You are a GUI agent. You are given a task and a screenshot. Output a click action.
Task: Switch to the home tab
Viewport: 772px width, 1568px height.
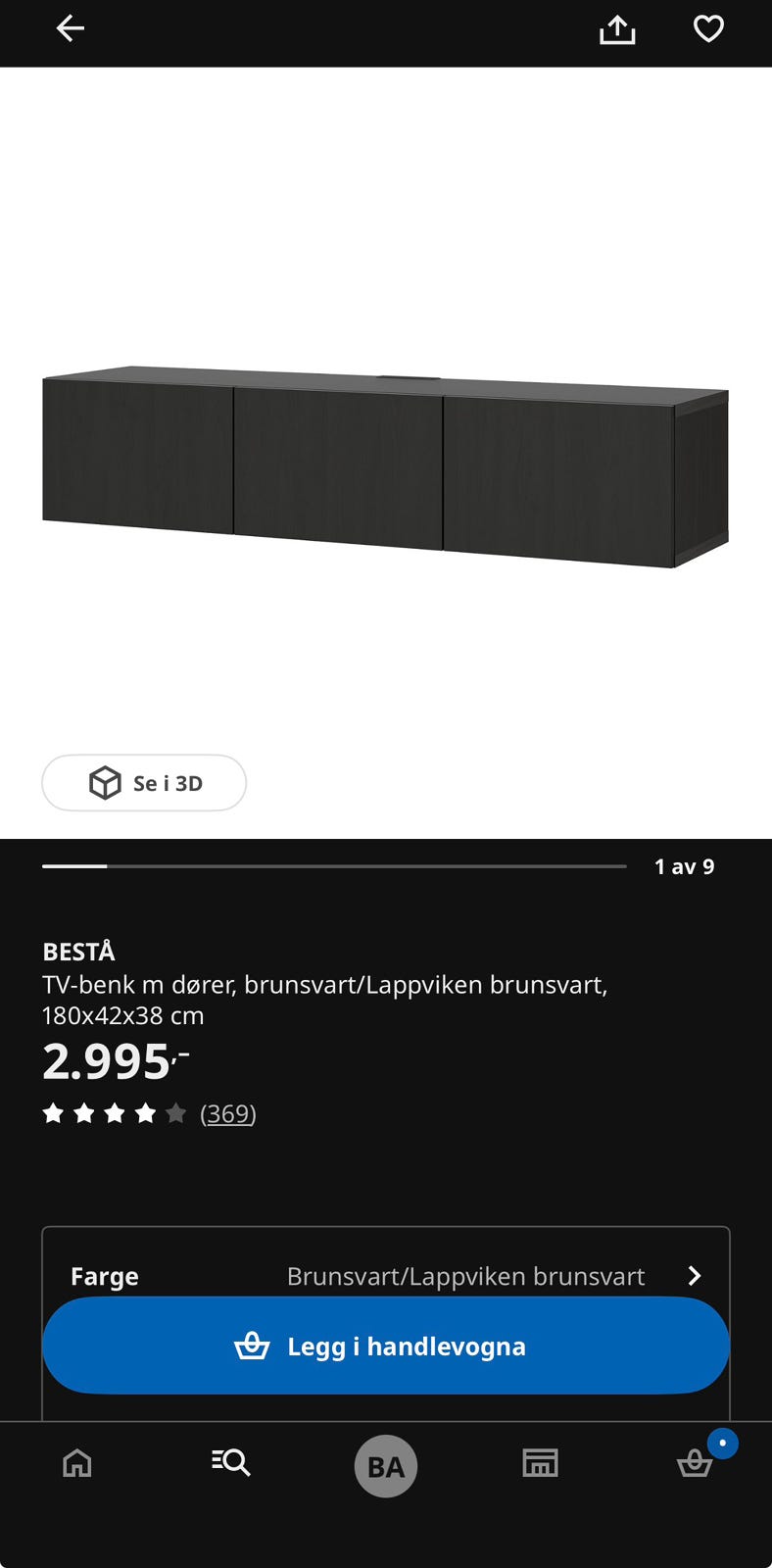77,1463
